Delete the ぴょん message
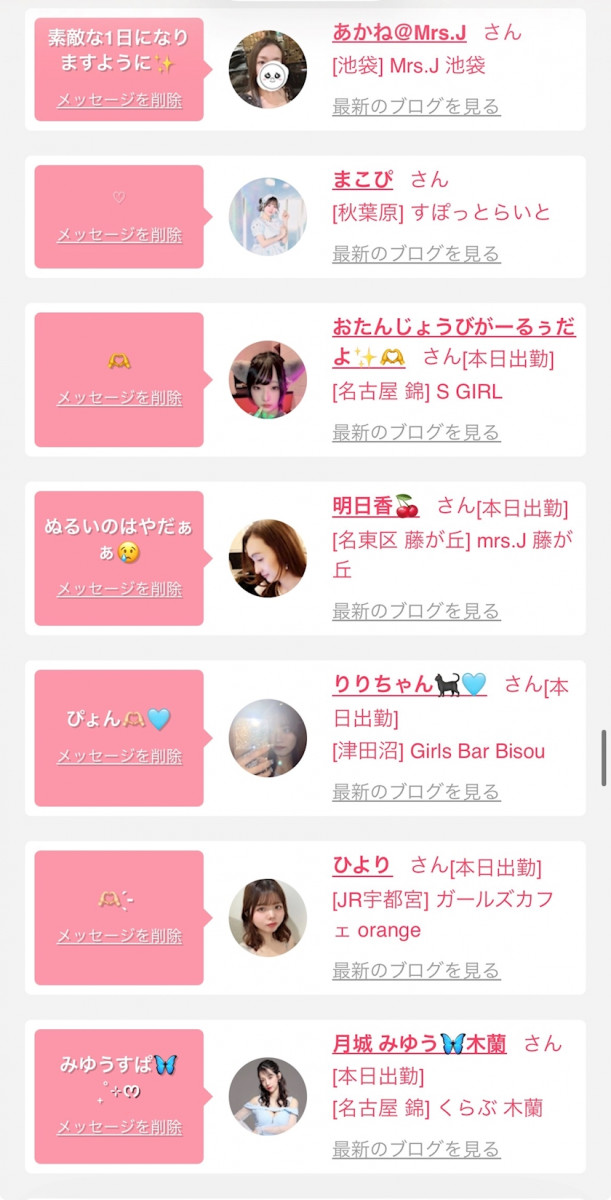Viewport: 611px width, 1200px height. pyautogui.click(x=119, y=756)
